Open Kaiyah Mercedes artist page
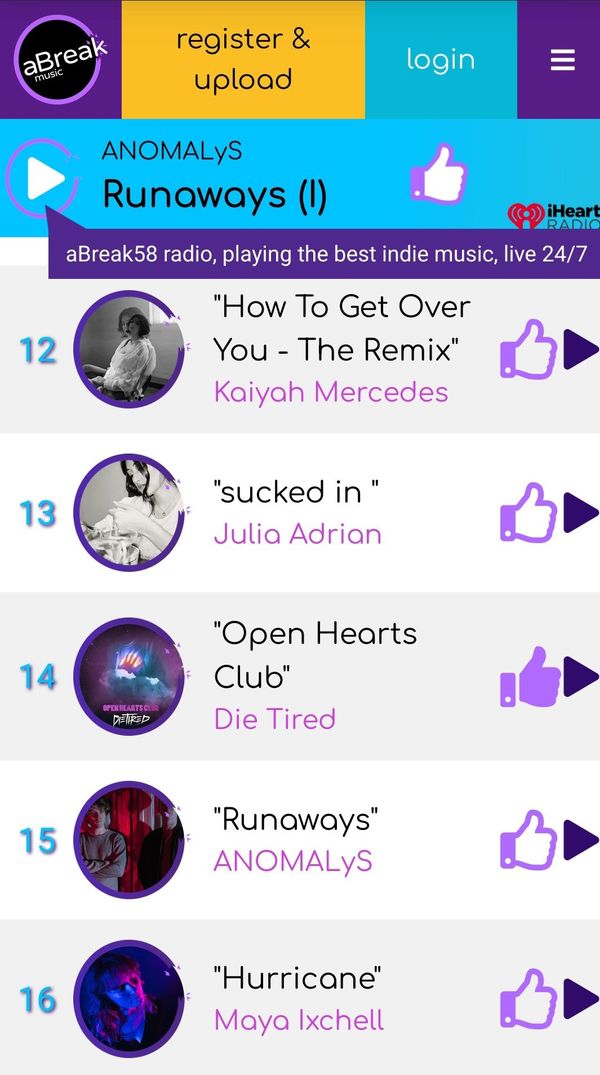Screen dimensions: 600x1075 pyautogui.click(x=330, y=392)
